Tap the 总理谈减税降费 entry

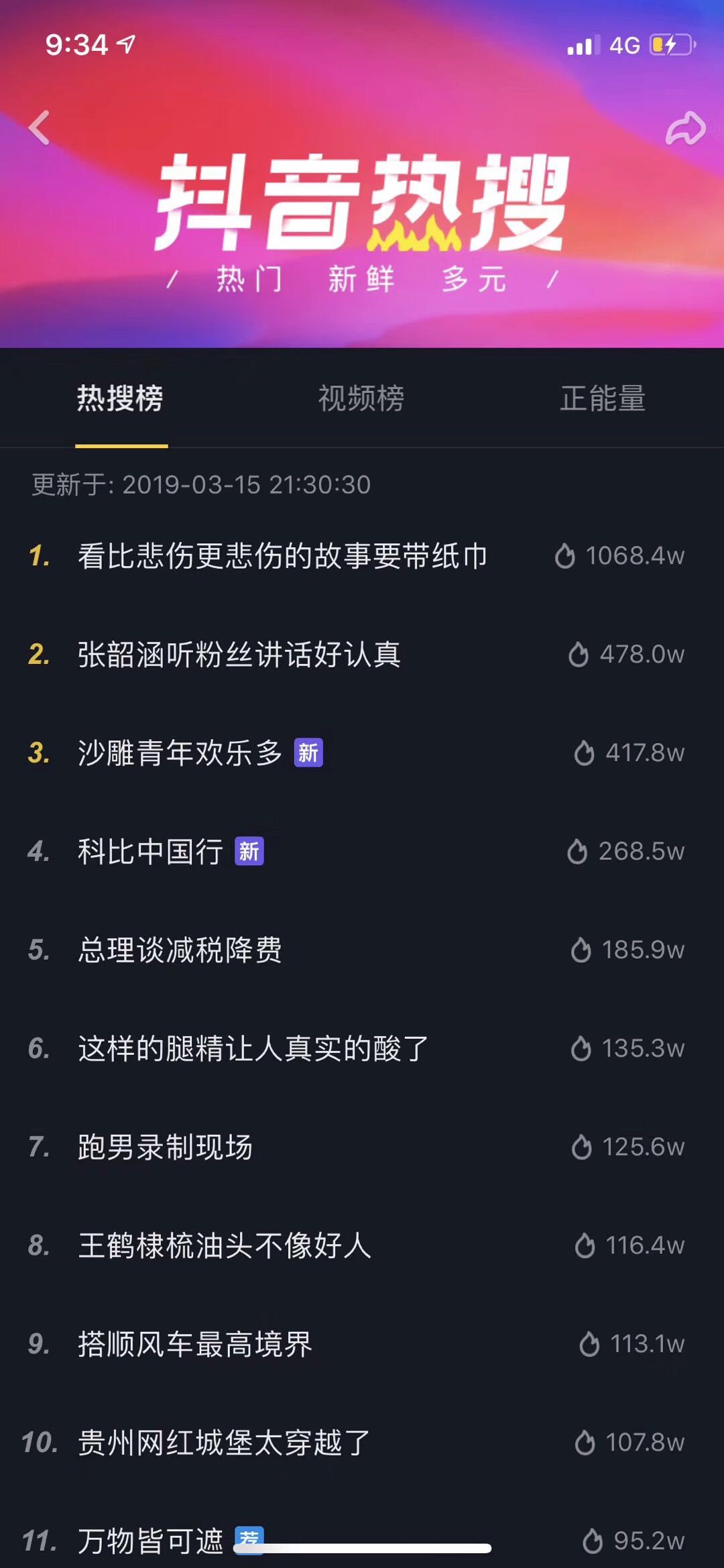pyautogui.click(x=180, y=950)
